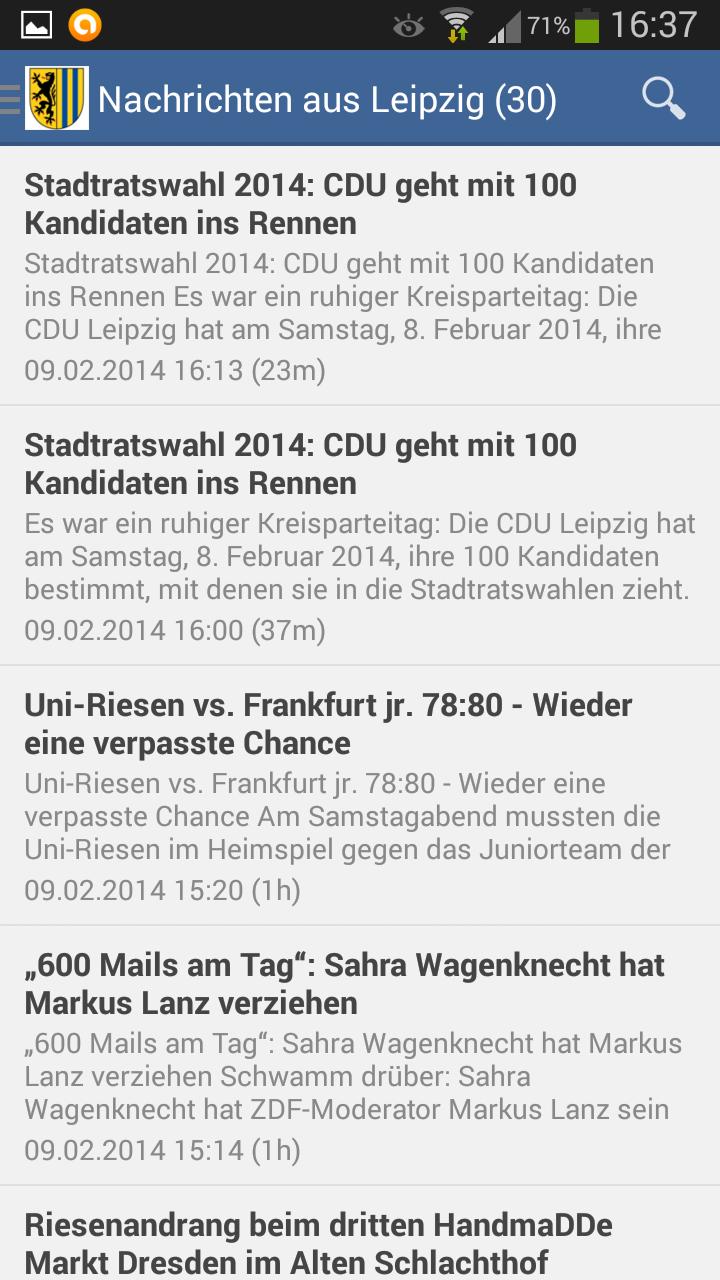The image size is (720, 1280).
Task: Read the Uni-Riesen vs. Frankfurt article
Action: pos(360,796)
